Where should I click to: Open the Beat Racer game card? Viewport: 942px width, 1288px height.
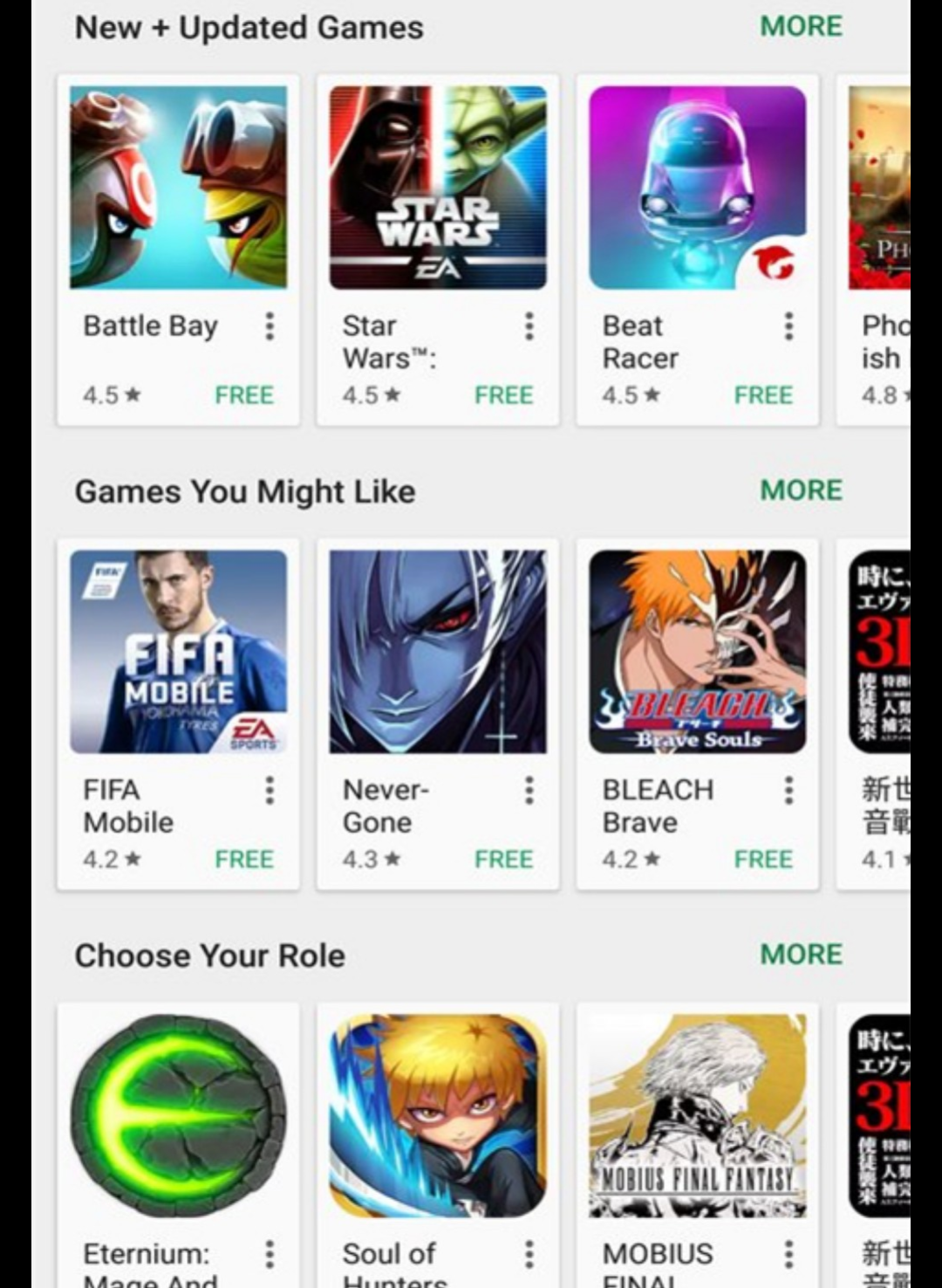tap(697, 188)
